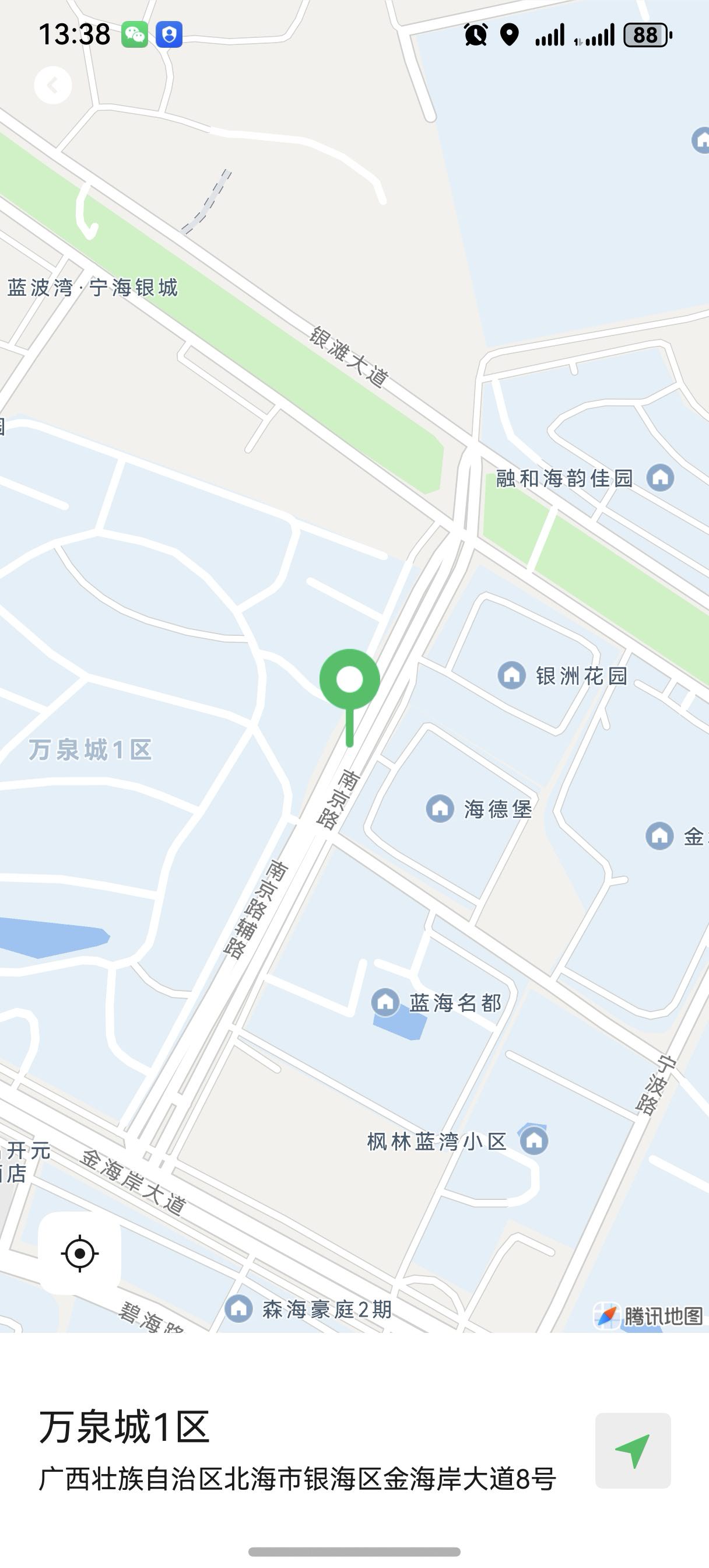Open the 蓝海名都 place marker

click(385, 1002)
